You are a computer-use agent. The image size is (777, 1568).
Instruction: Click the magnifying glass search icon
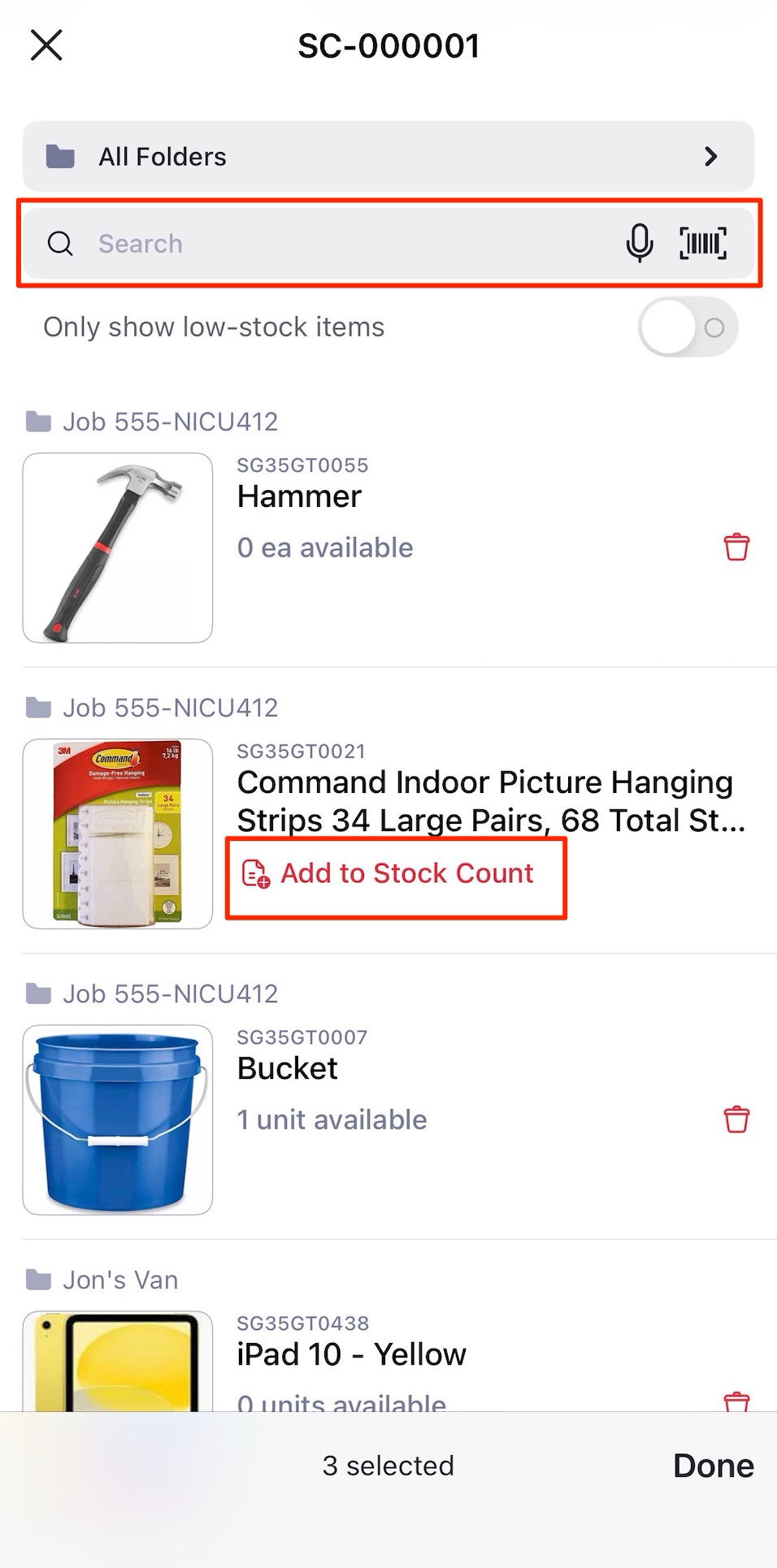click(x=60, y=243)
